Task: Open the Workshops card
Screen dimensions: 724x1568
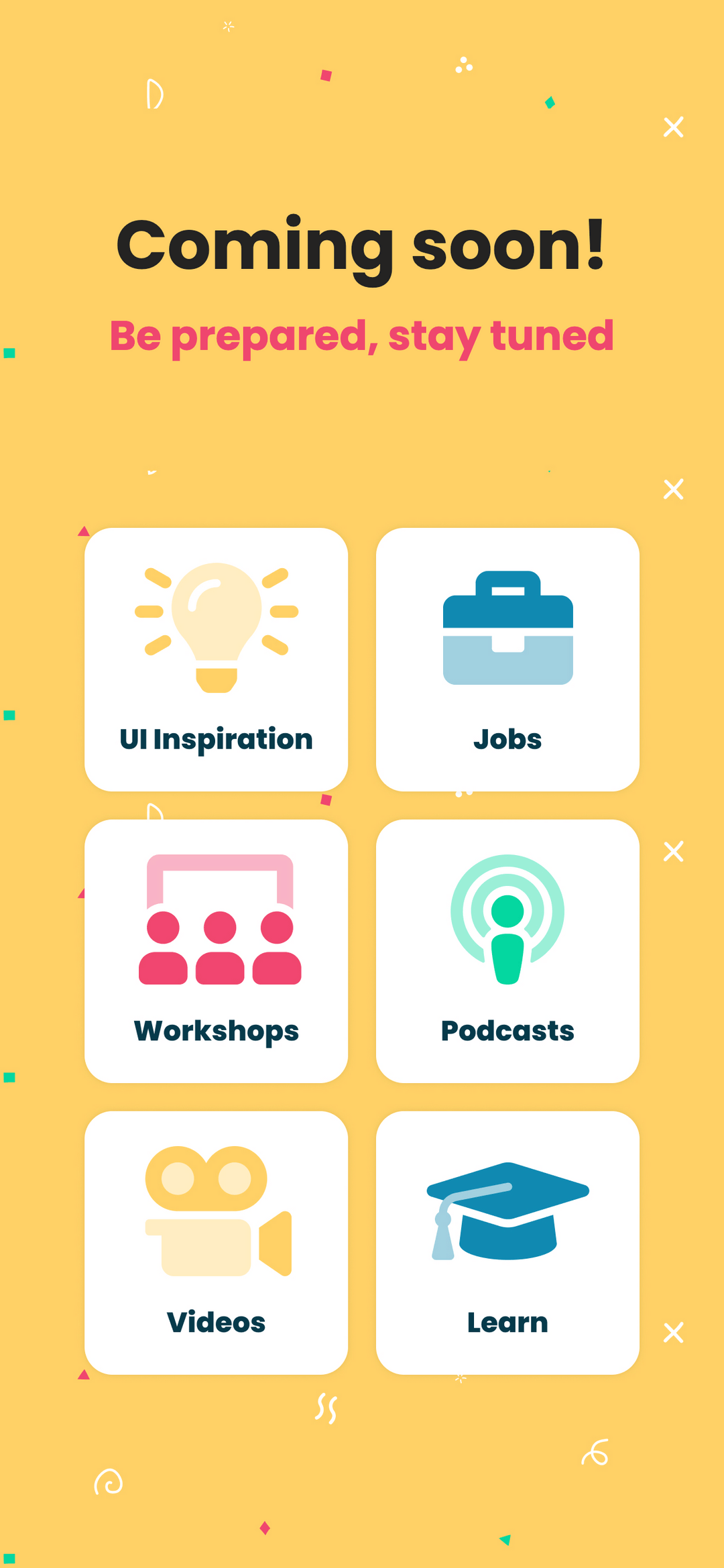Action: (216, 951)
